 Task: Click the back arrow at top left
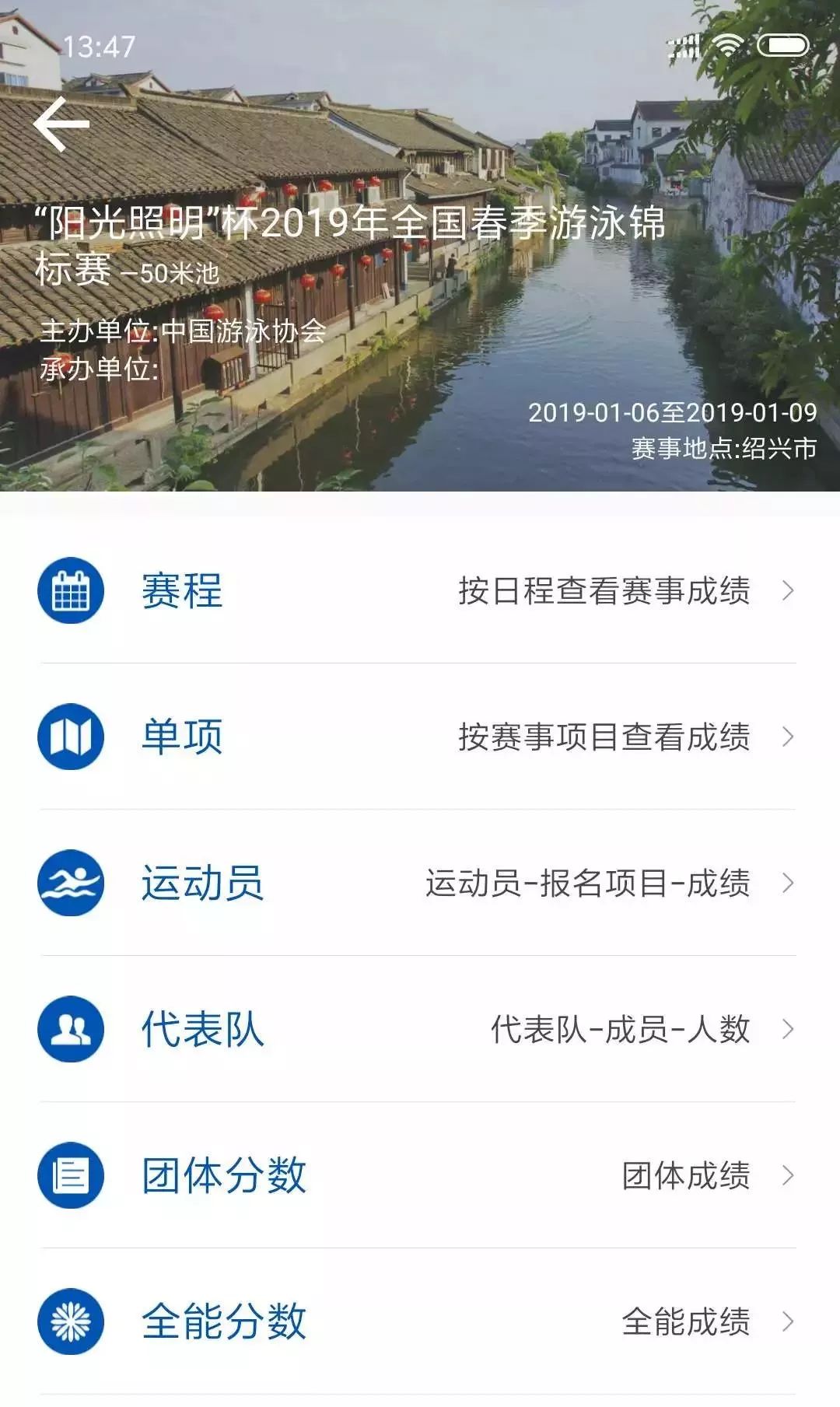tap(62, 124)
